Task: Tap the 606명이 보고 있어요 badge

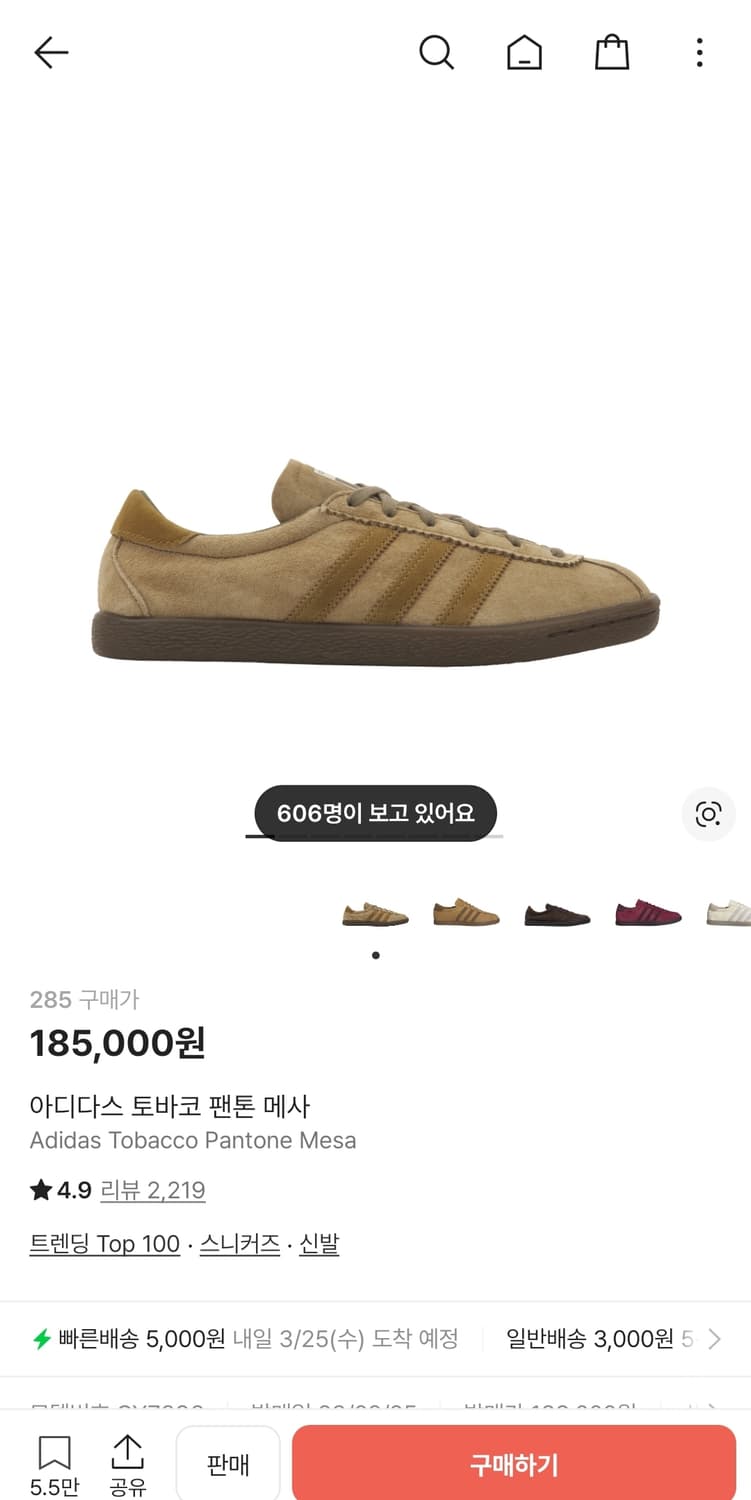Action: tap(374, 813)
